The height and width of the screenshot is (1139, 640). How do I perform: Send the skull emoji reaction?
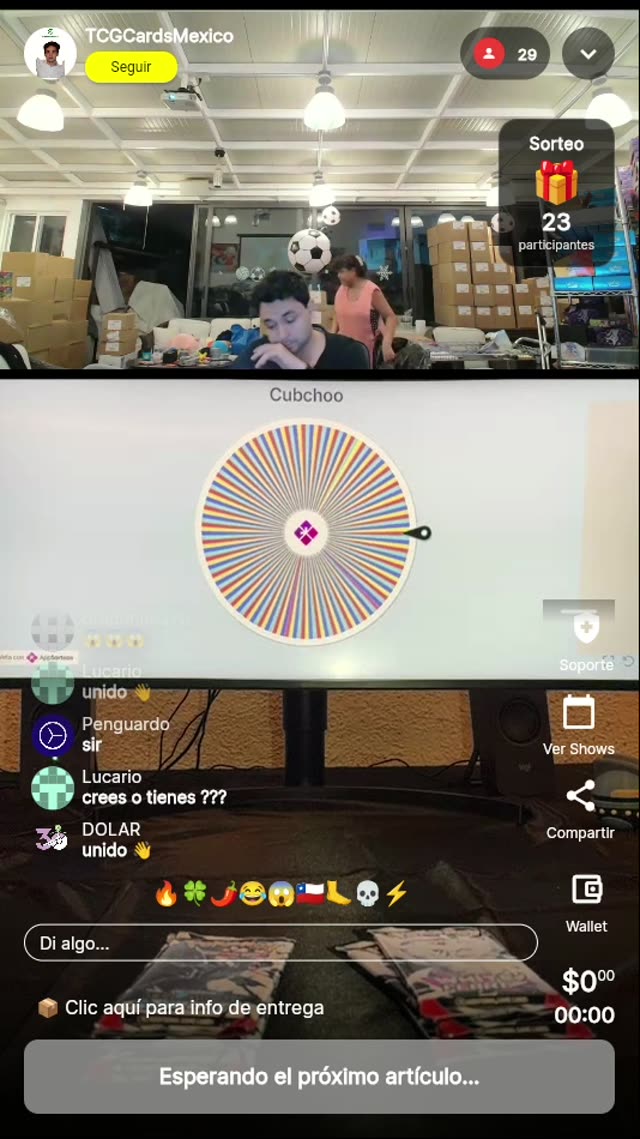[x=368, y=894]
